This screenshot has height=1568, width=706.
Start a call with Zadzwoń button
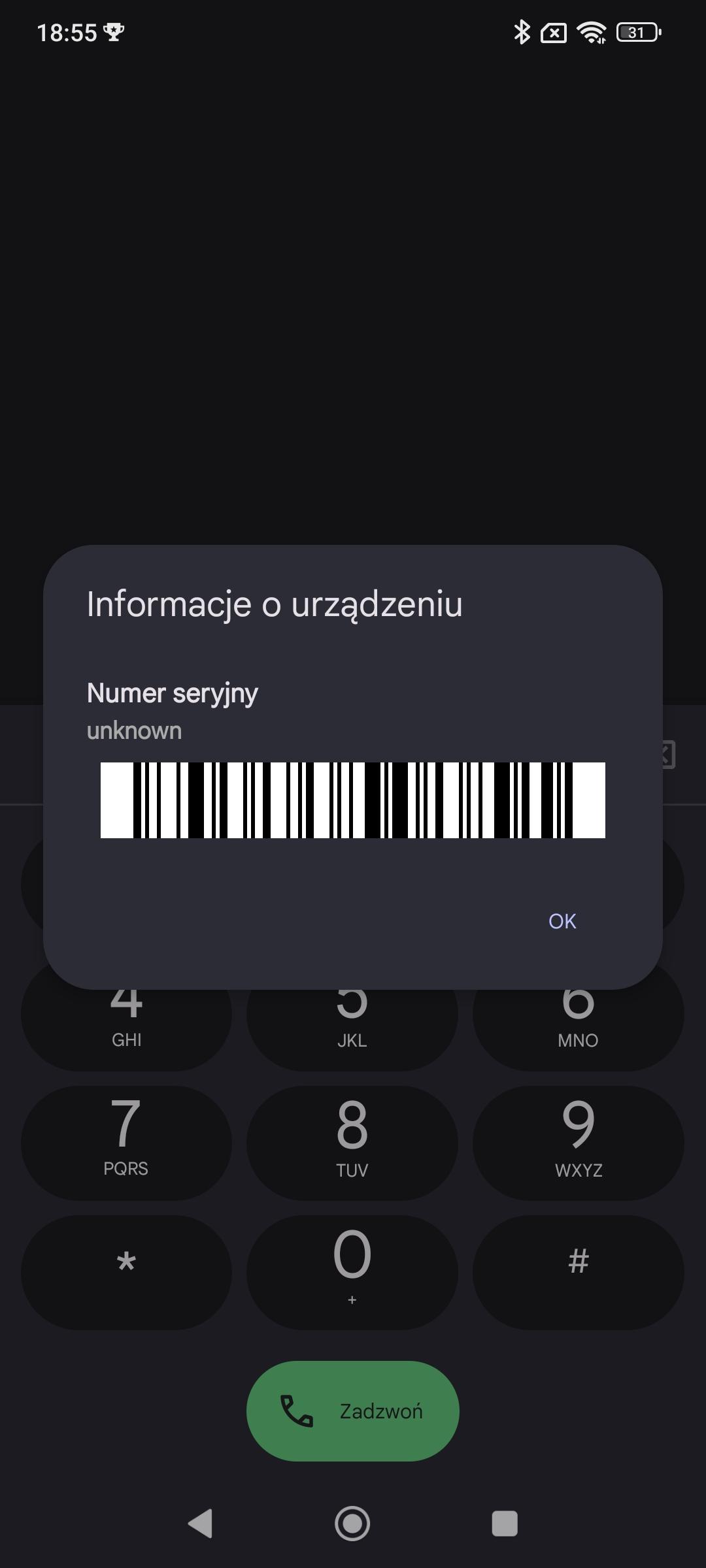tap(352, 1411)
